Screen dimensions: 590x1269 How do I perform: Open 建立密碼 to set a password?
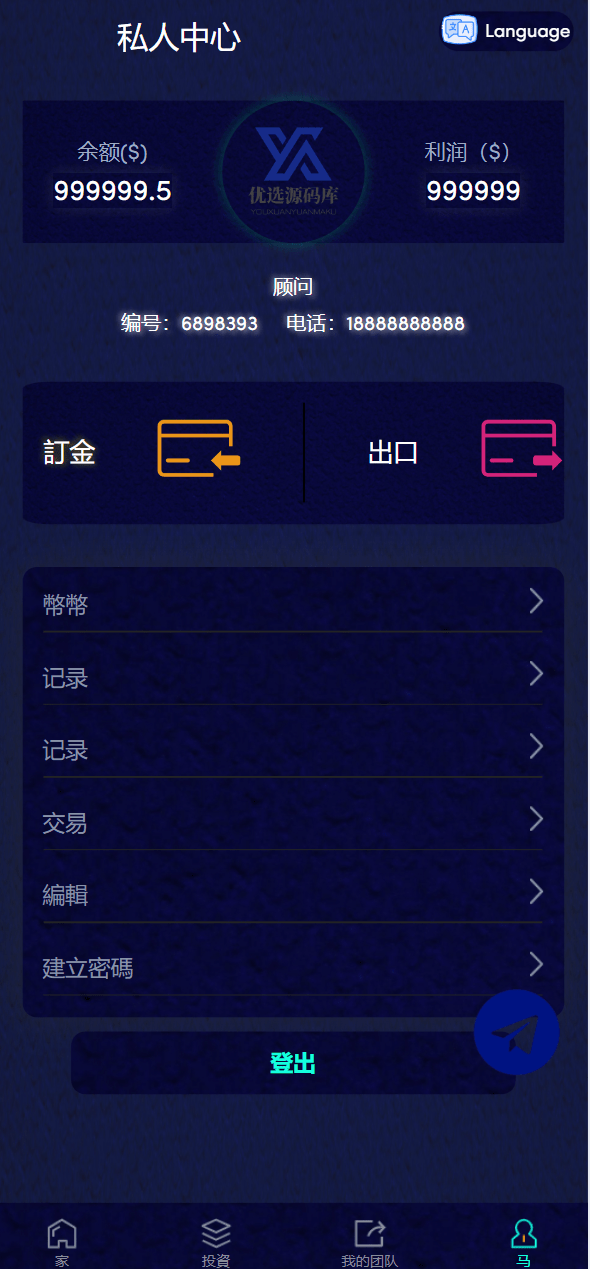tap(293, 967)
